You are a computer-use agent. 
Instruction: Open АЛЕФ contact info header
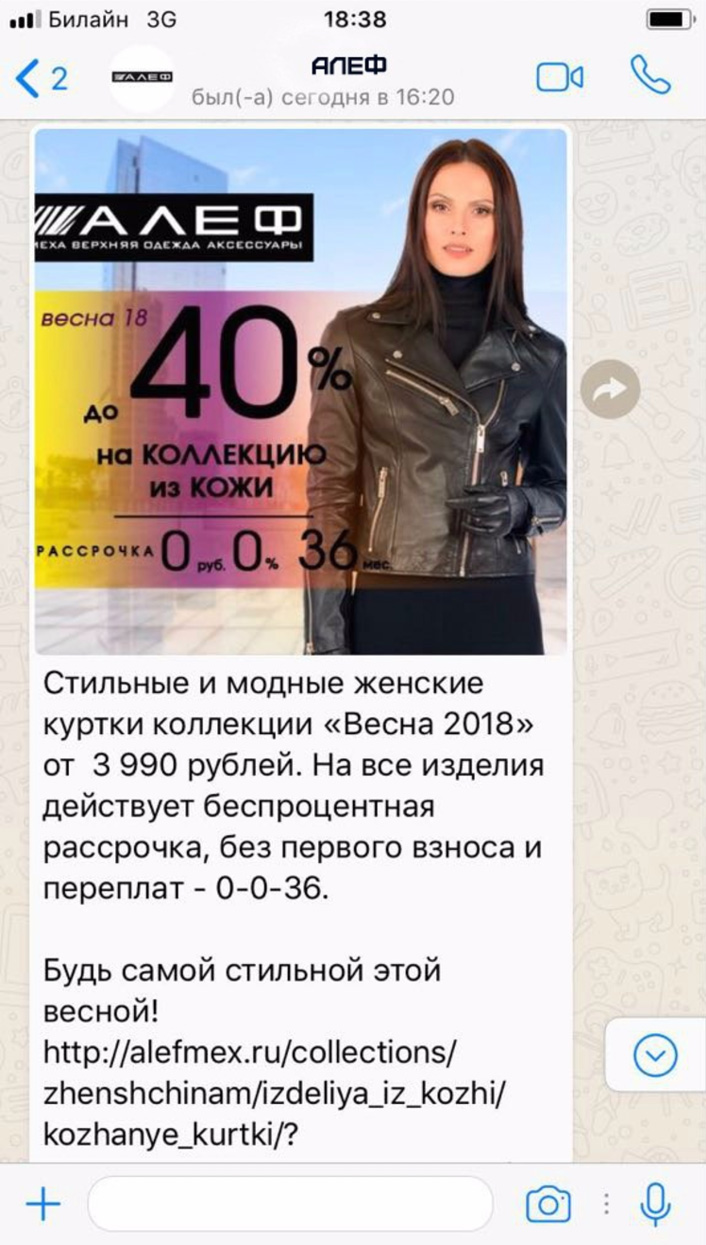(323, 80)
